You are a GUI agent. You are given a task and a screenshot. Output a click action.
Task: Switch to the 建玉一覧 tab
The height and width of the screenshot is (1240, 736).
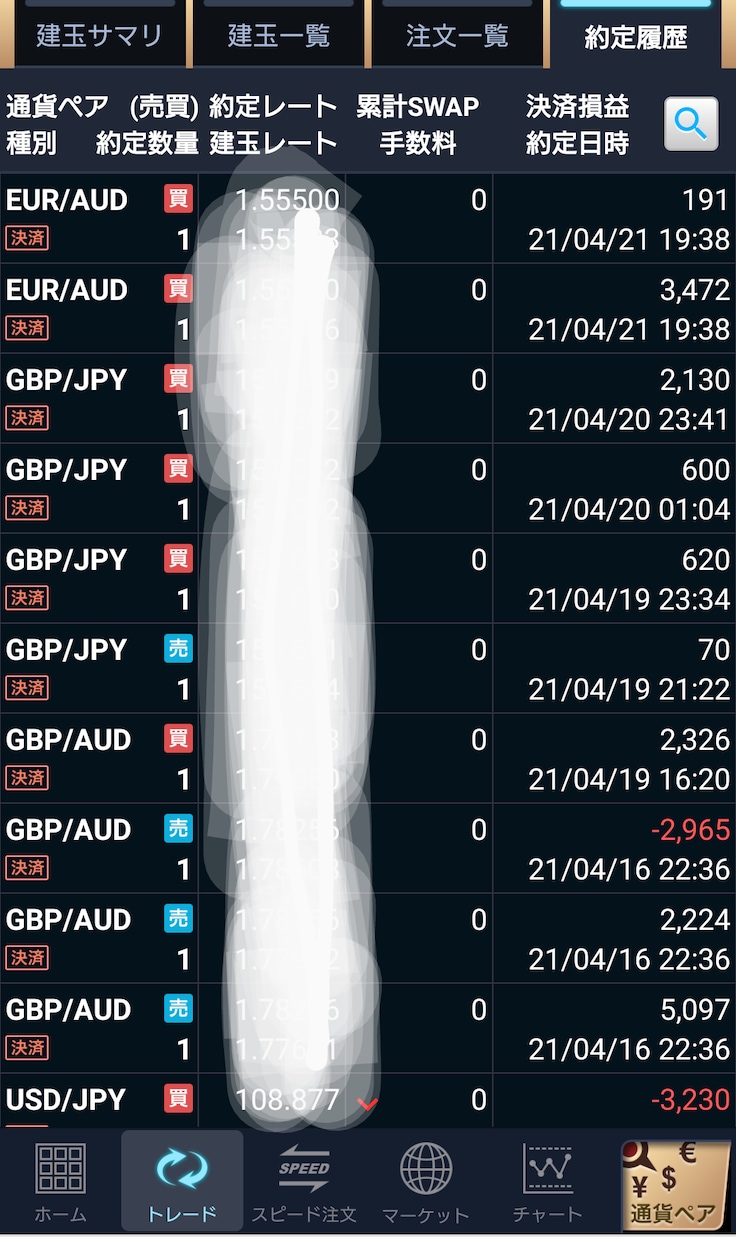[x=278, y=35]
